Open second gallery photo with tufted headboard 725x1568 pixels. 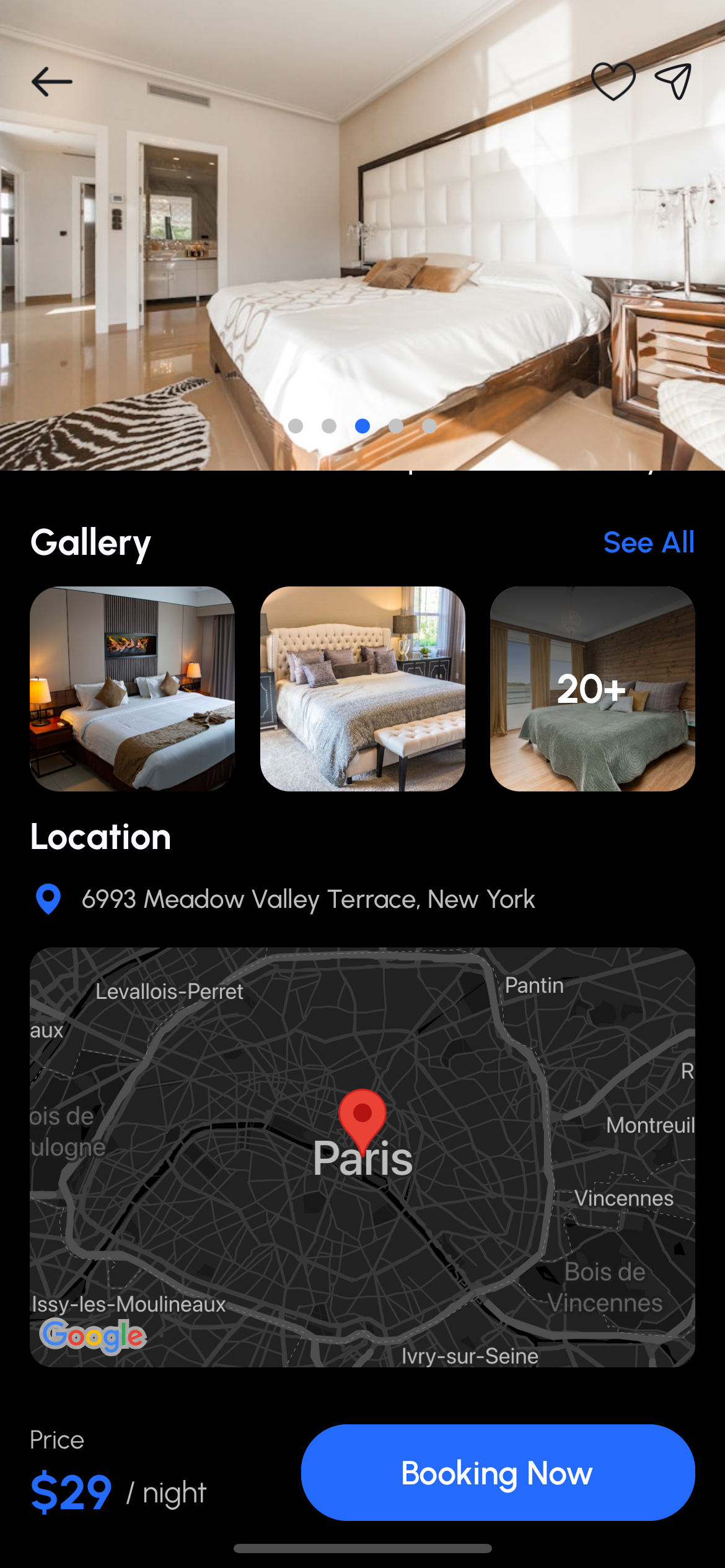(362, 689)
